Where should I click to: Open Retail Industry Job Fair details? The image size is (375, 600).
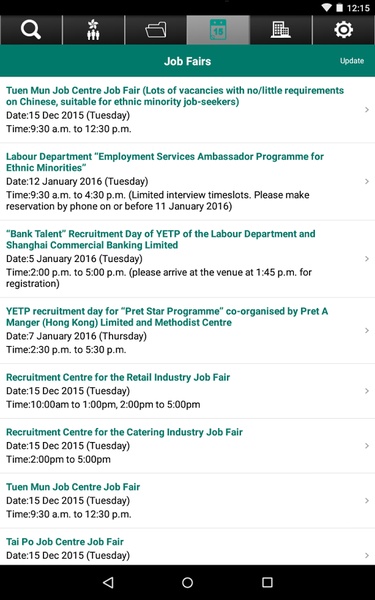click(x=188, y=391)
